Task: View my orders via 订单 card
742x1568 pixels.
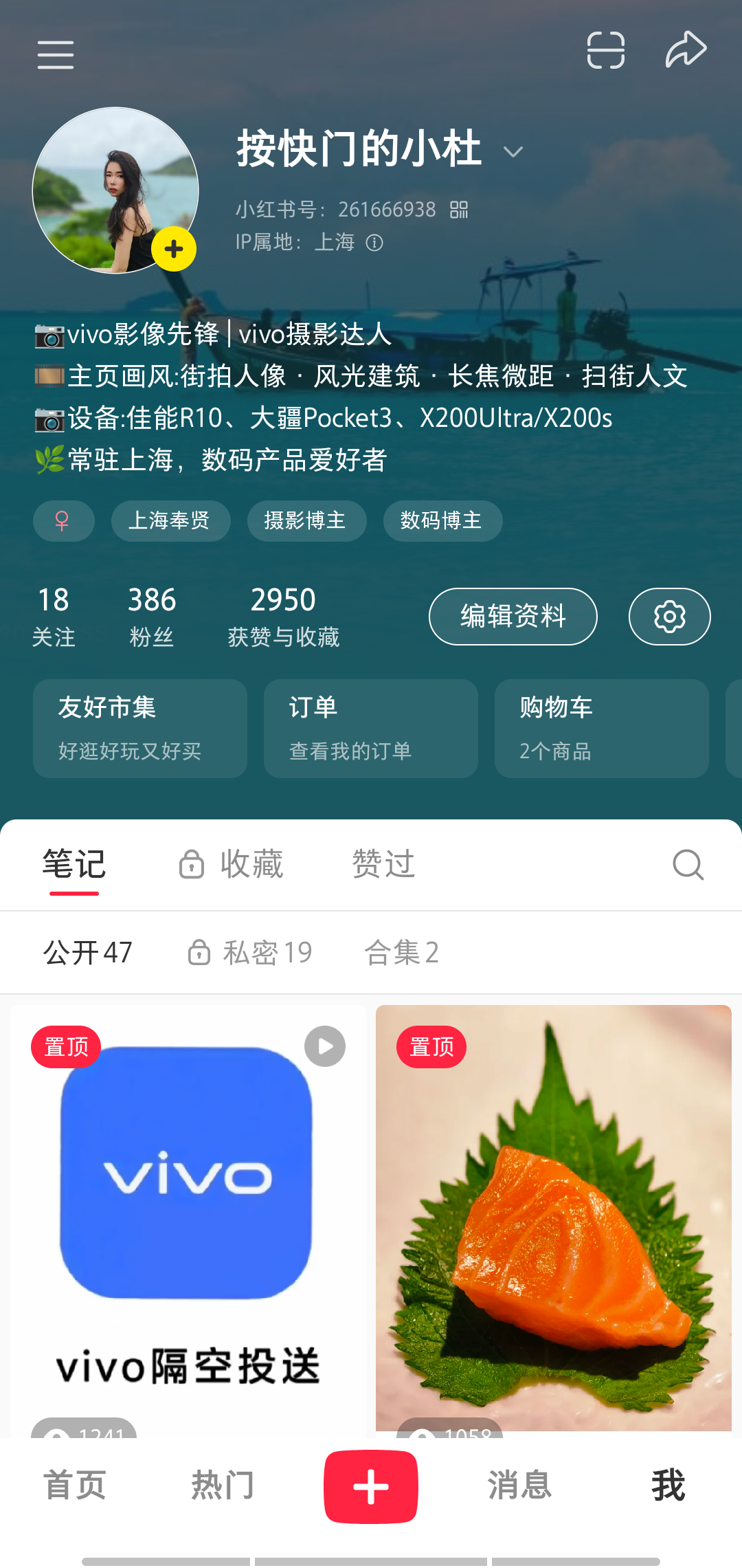Action: point(371,728)
